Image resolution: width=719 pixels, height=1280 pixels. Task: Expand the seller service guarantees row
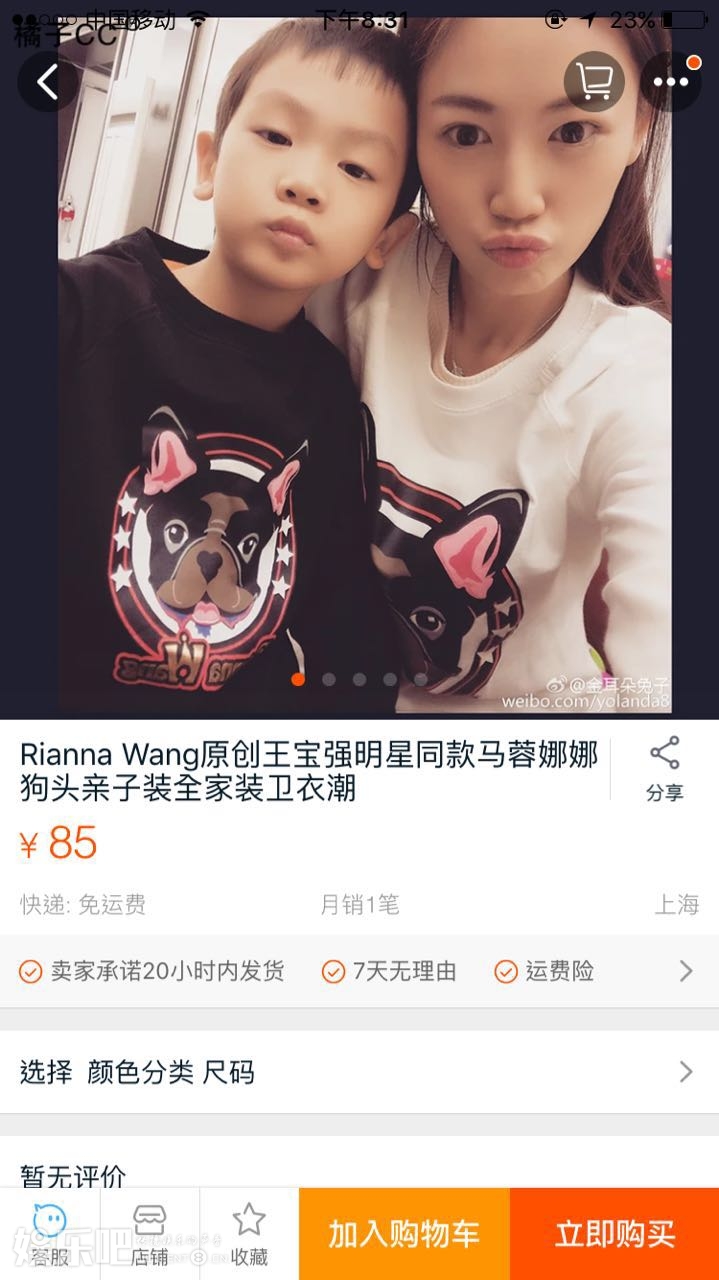(x=685, y=971)
